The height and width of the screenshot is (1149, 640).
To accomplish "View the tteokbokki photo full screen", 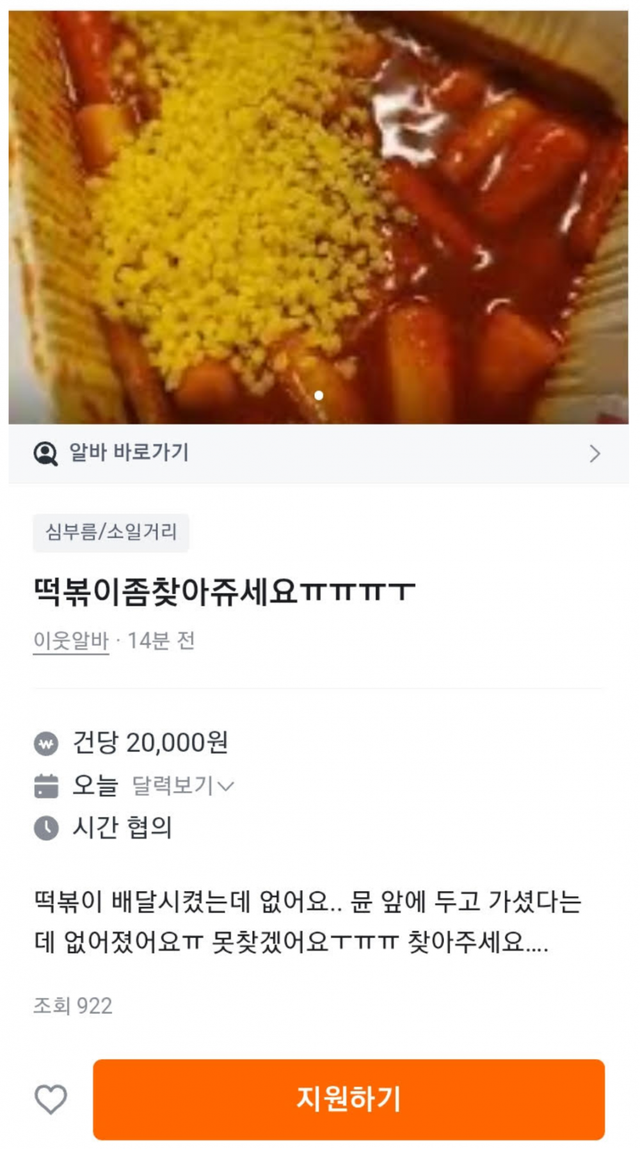I will (x=318, y=215).
